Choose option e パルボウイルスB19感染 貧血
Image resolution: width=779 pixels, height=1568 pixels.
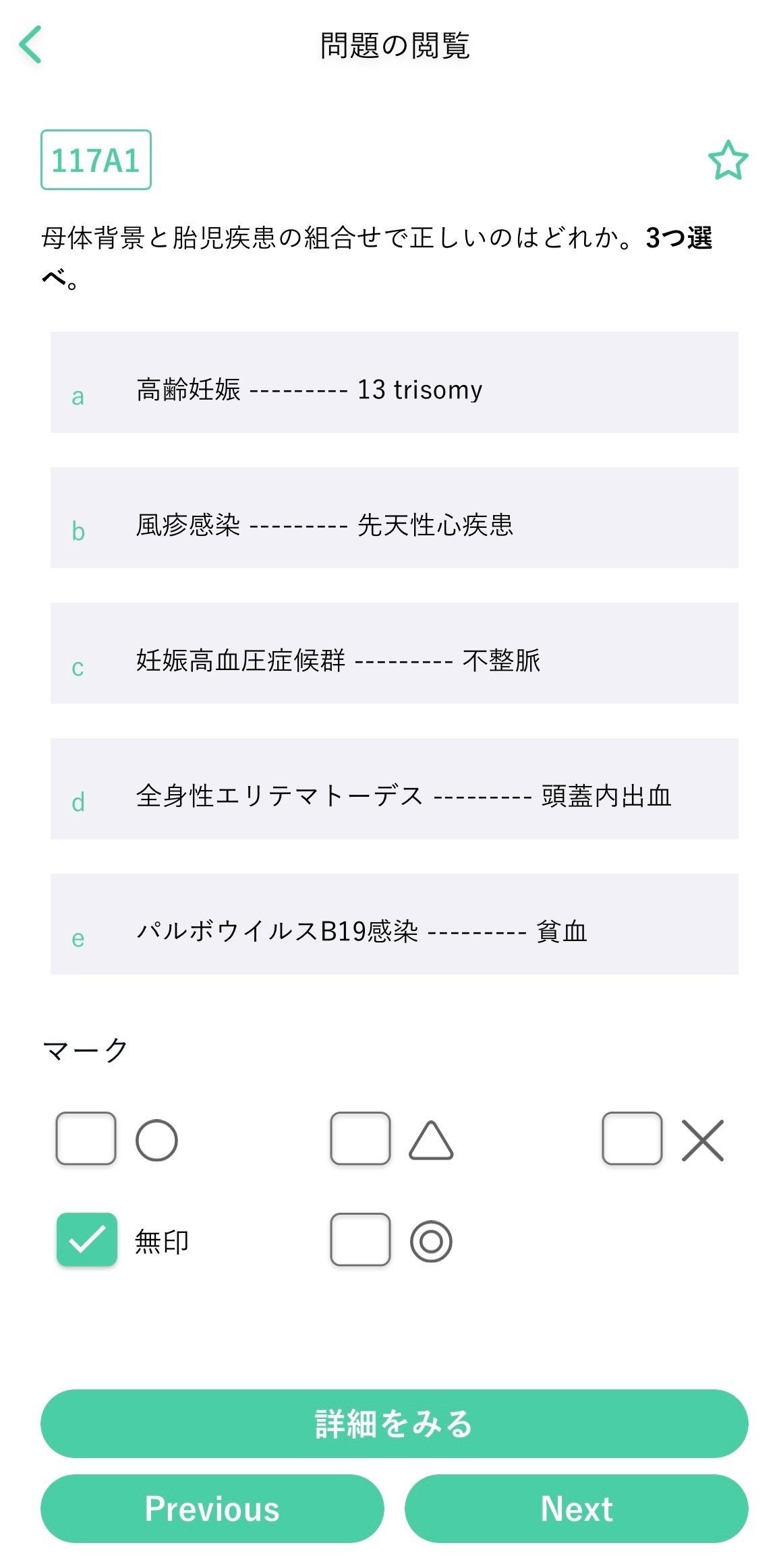[394, 924]
